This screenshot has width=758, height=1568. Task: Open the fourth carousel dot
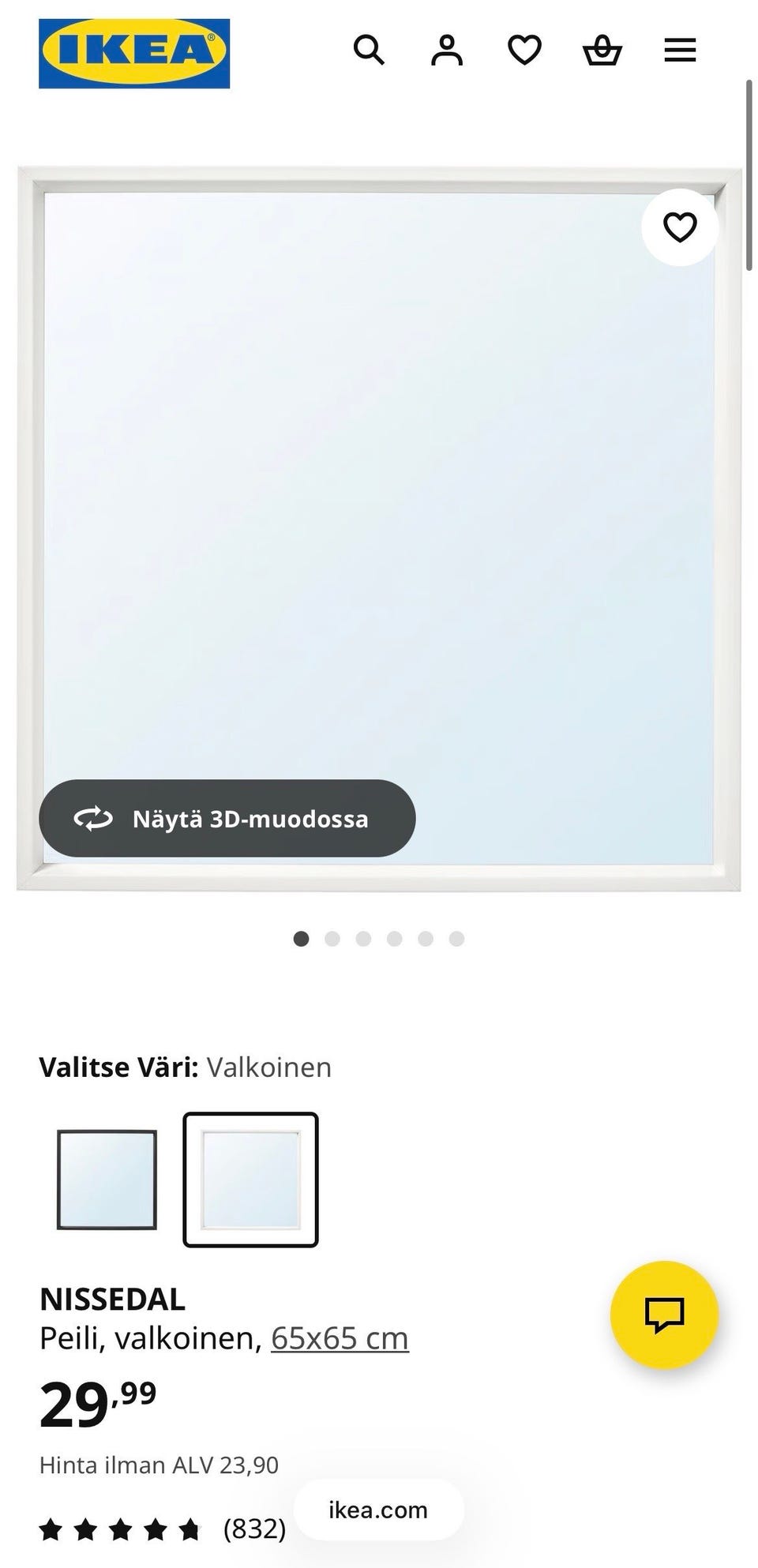[395, 938]
